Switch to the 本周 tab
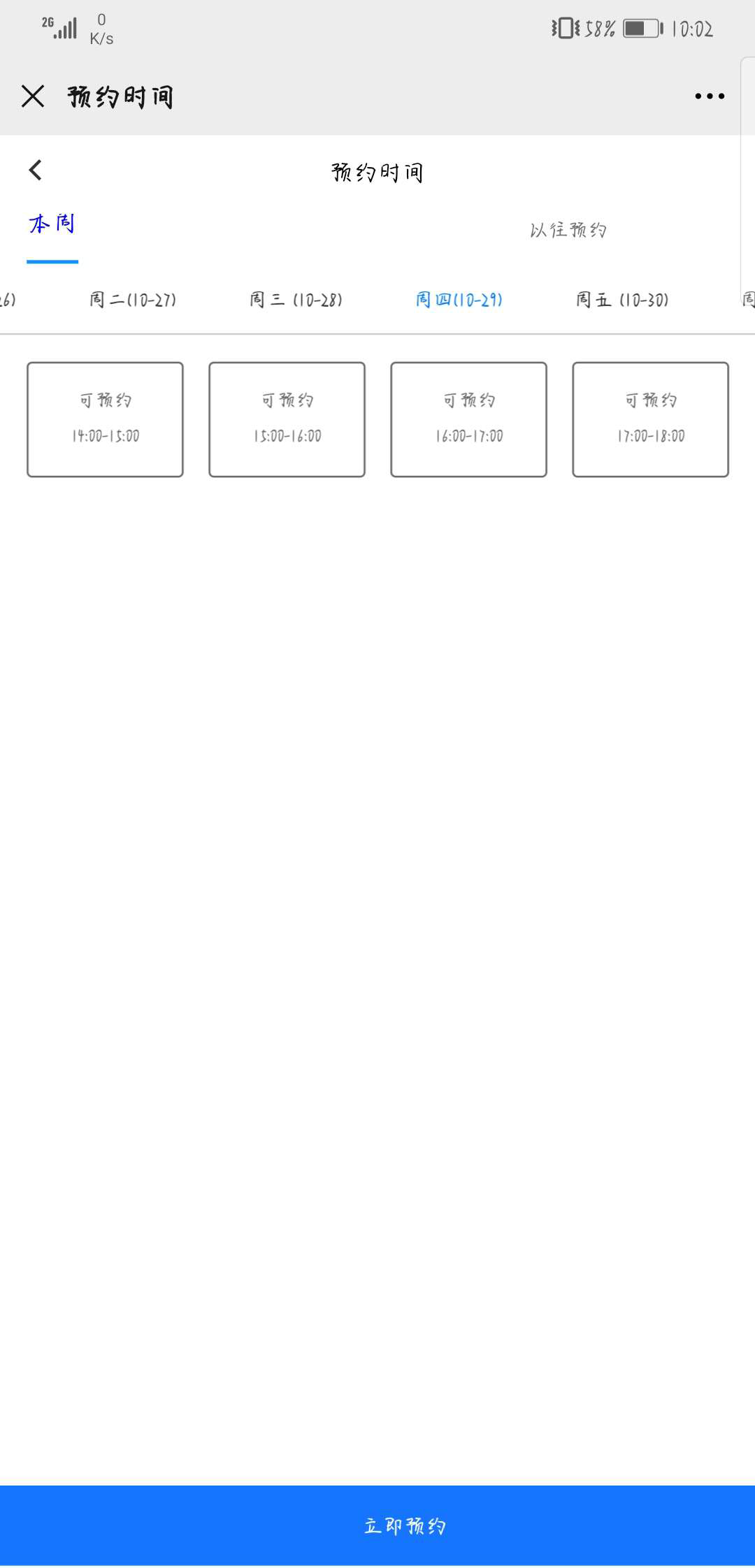755x1568 pixels. 52,225
